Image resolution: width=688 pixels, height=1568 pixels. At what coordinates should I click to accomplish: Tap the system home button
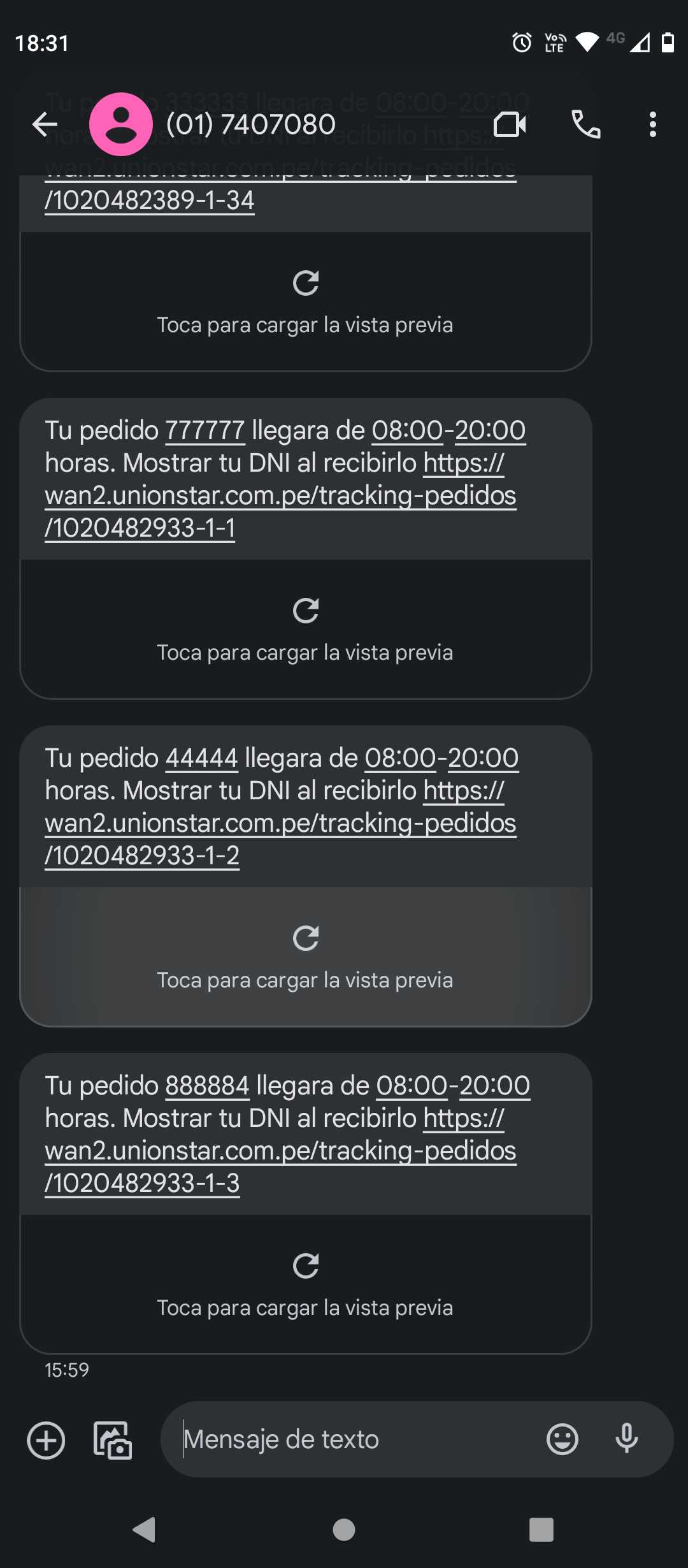pos(344,1529)
